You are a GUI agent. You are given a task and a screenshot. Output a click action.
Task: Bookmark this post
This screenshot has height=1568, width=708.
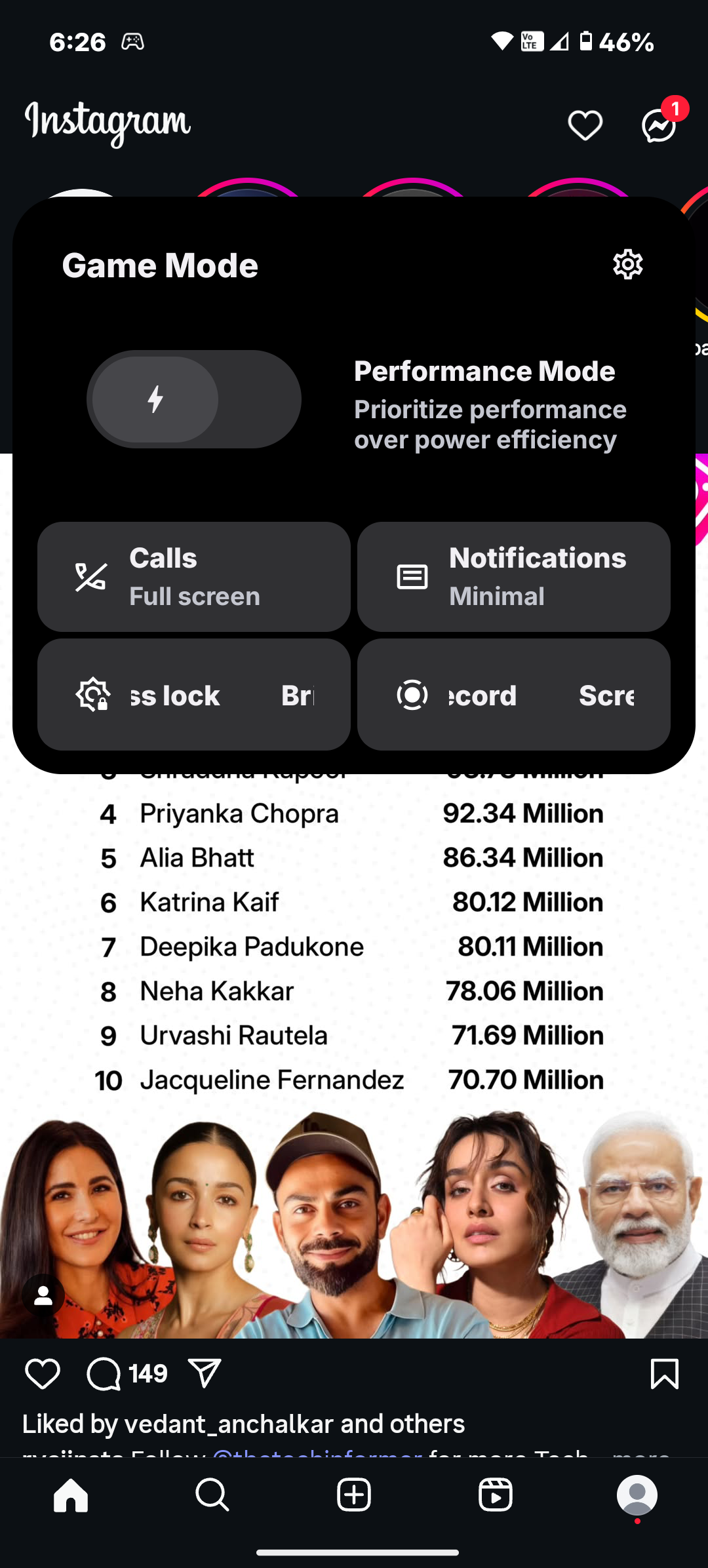664,1373
